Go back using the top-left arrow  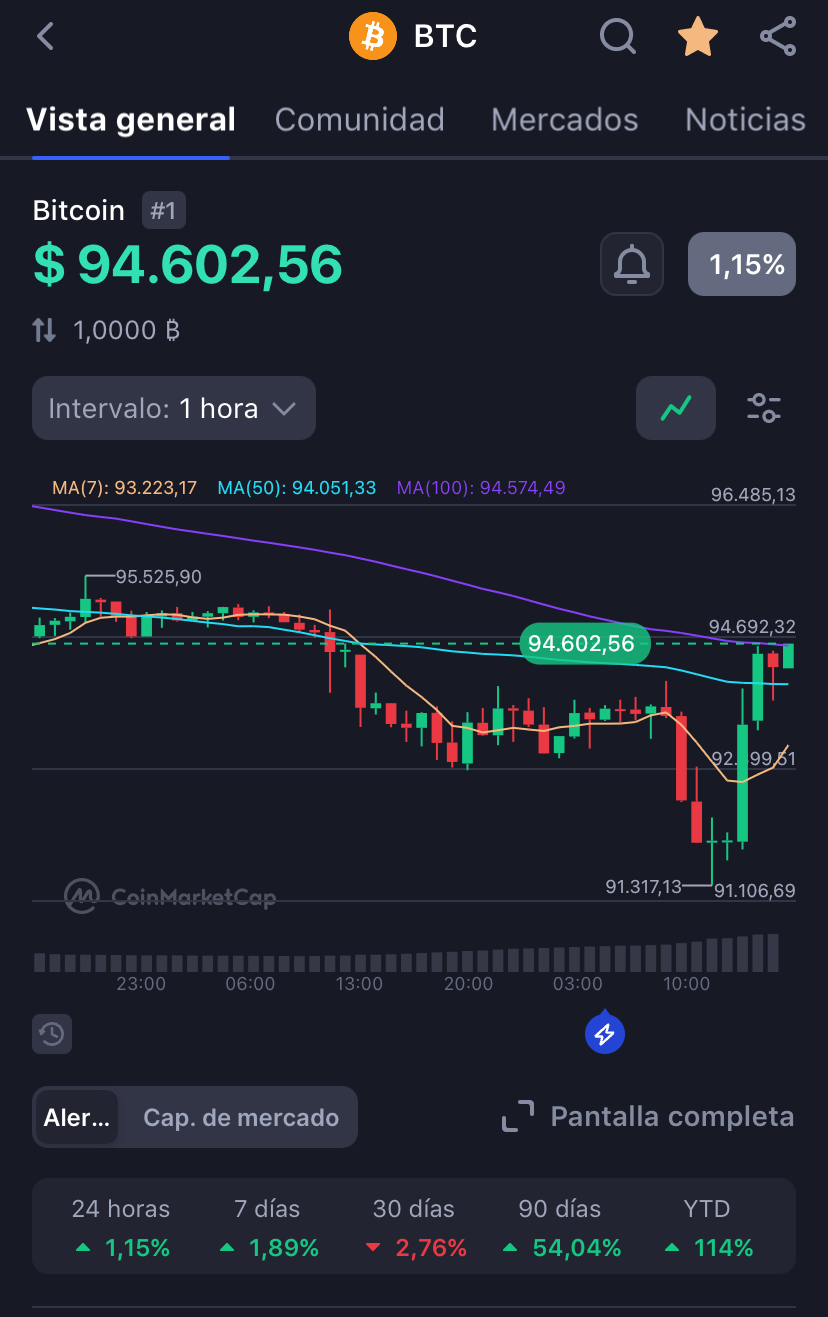coord(45,37)
